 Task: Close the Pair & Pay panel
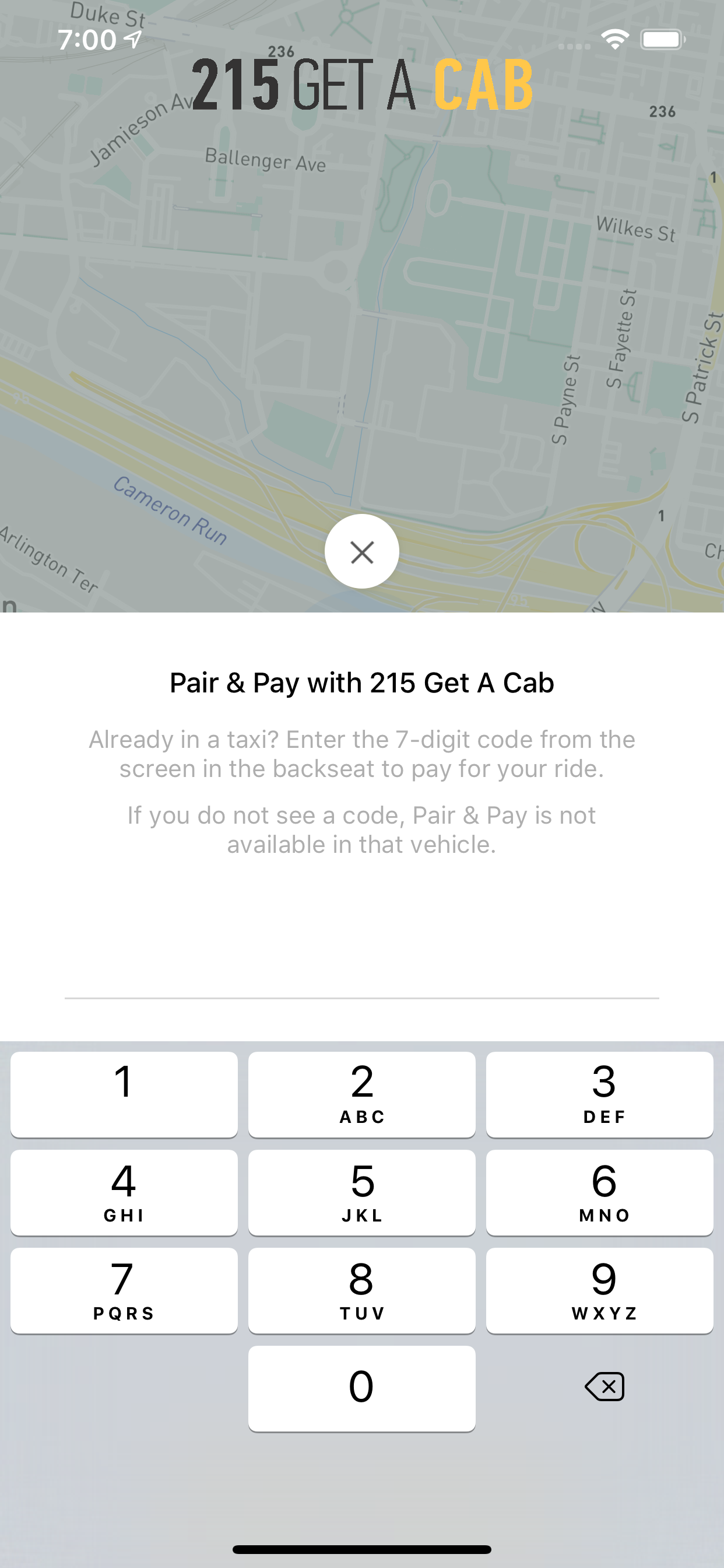click(361, 551)
